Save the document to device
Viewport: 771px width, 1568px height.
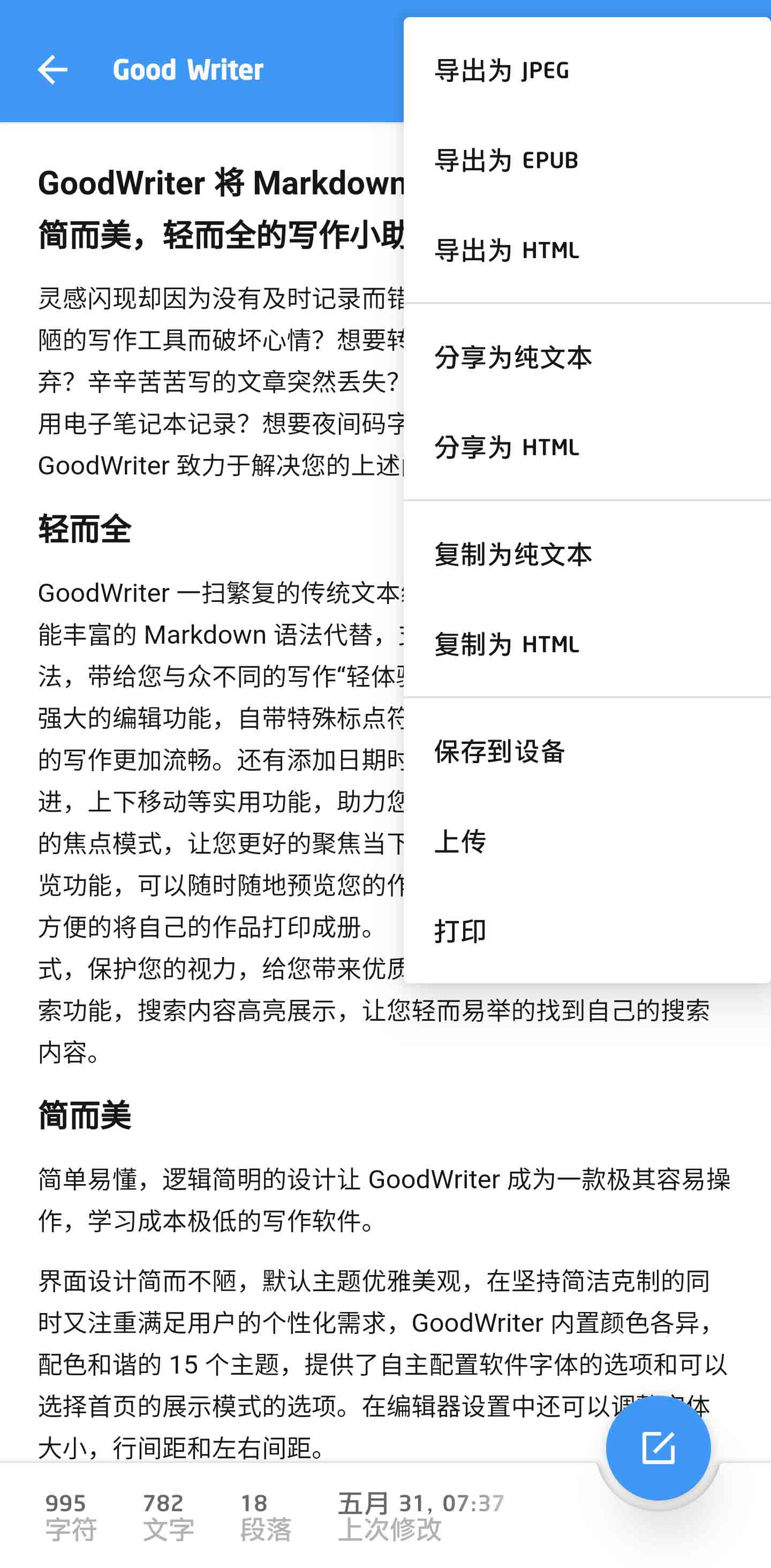(x=500, y=752)
